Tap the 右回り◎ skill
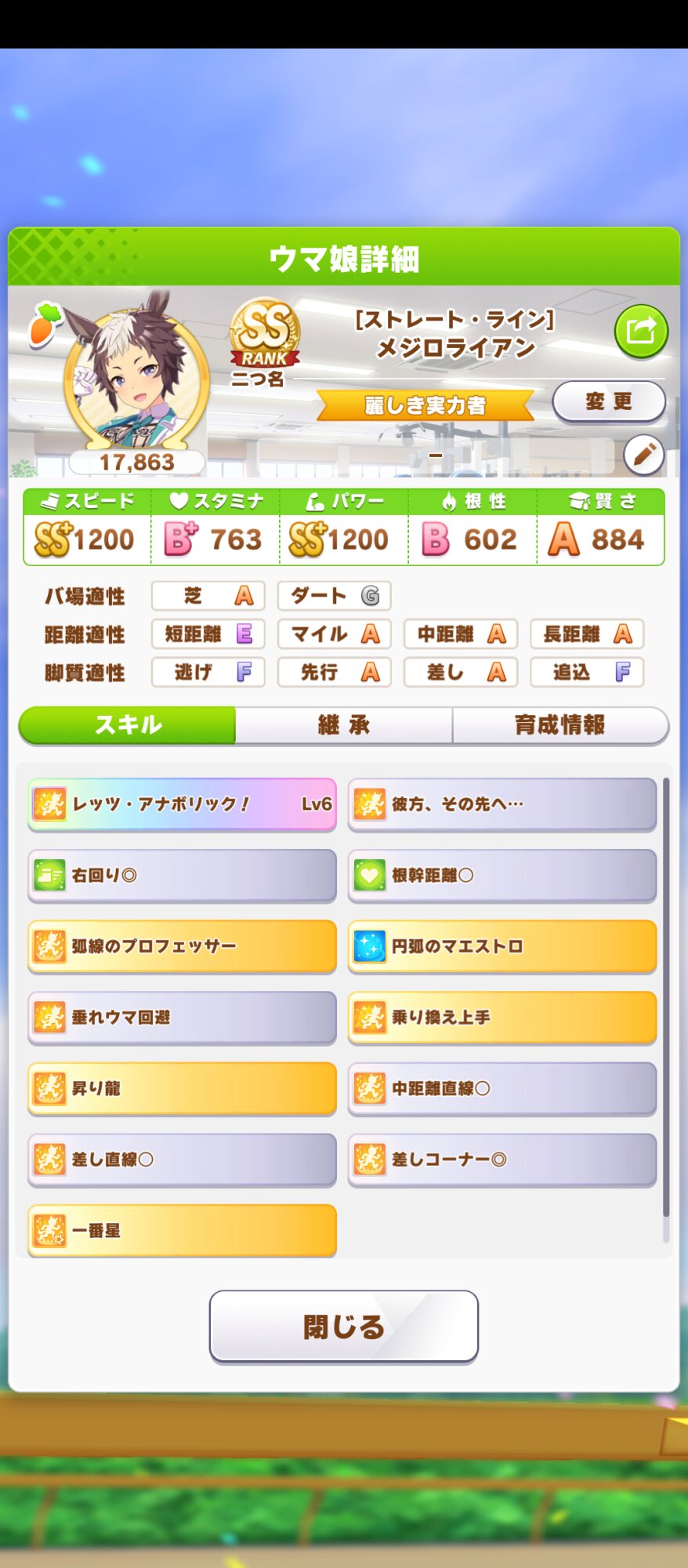The image size is (688, 1568). [x=182, y=875]
